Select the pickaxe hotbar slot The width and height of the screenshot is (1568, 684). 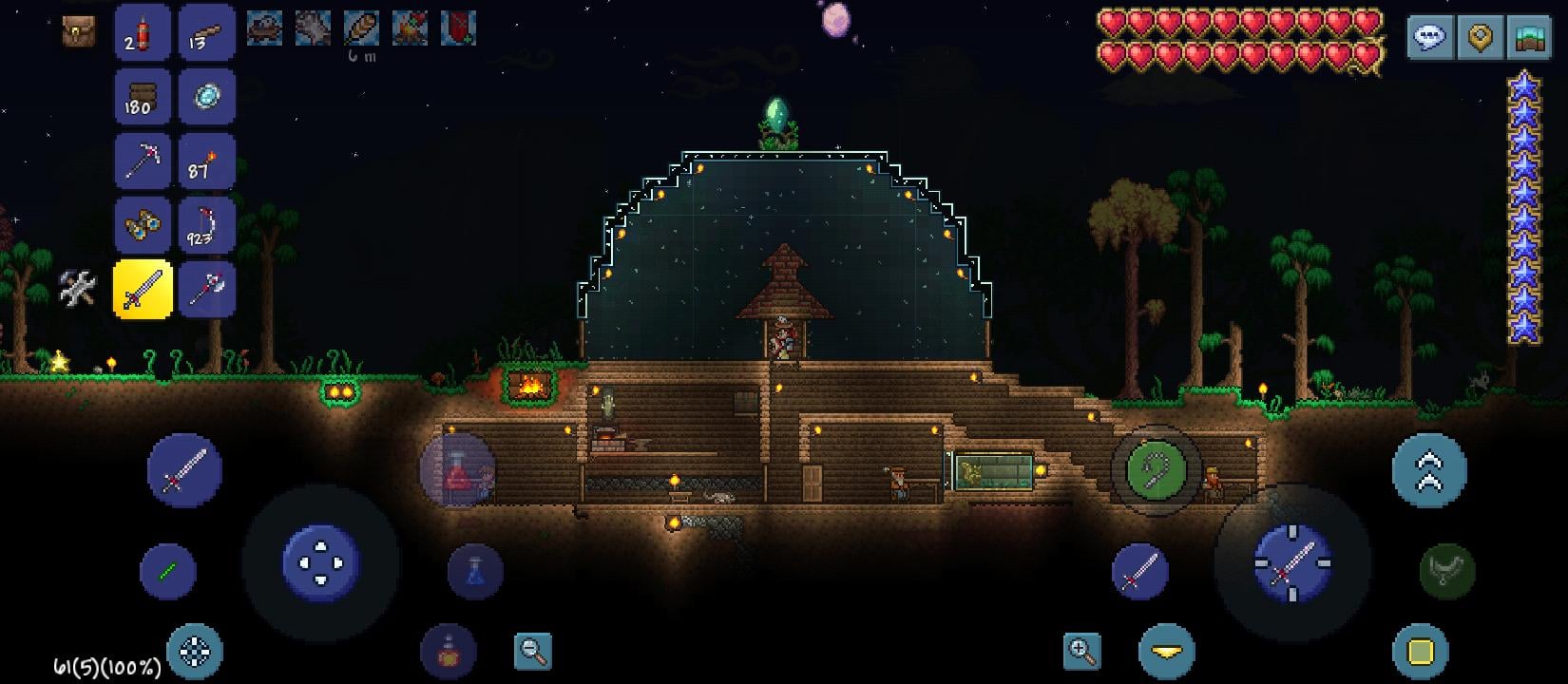tap(143, 160)
